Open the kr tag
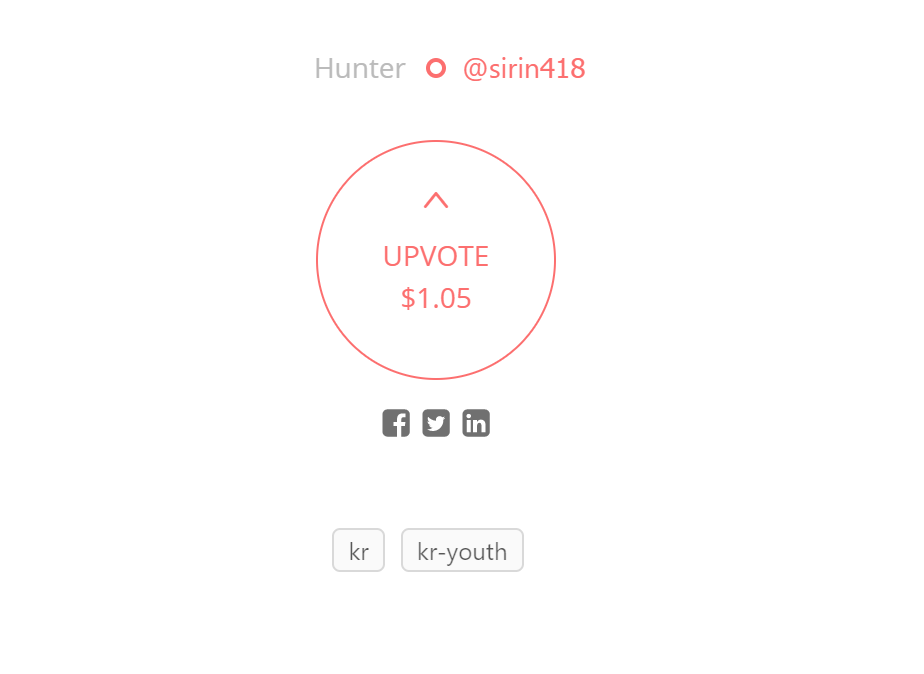 [x=358, y=550]
